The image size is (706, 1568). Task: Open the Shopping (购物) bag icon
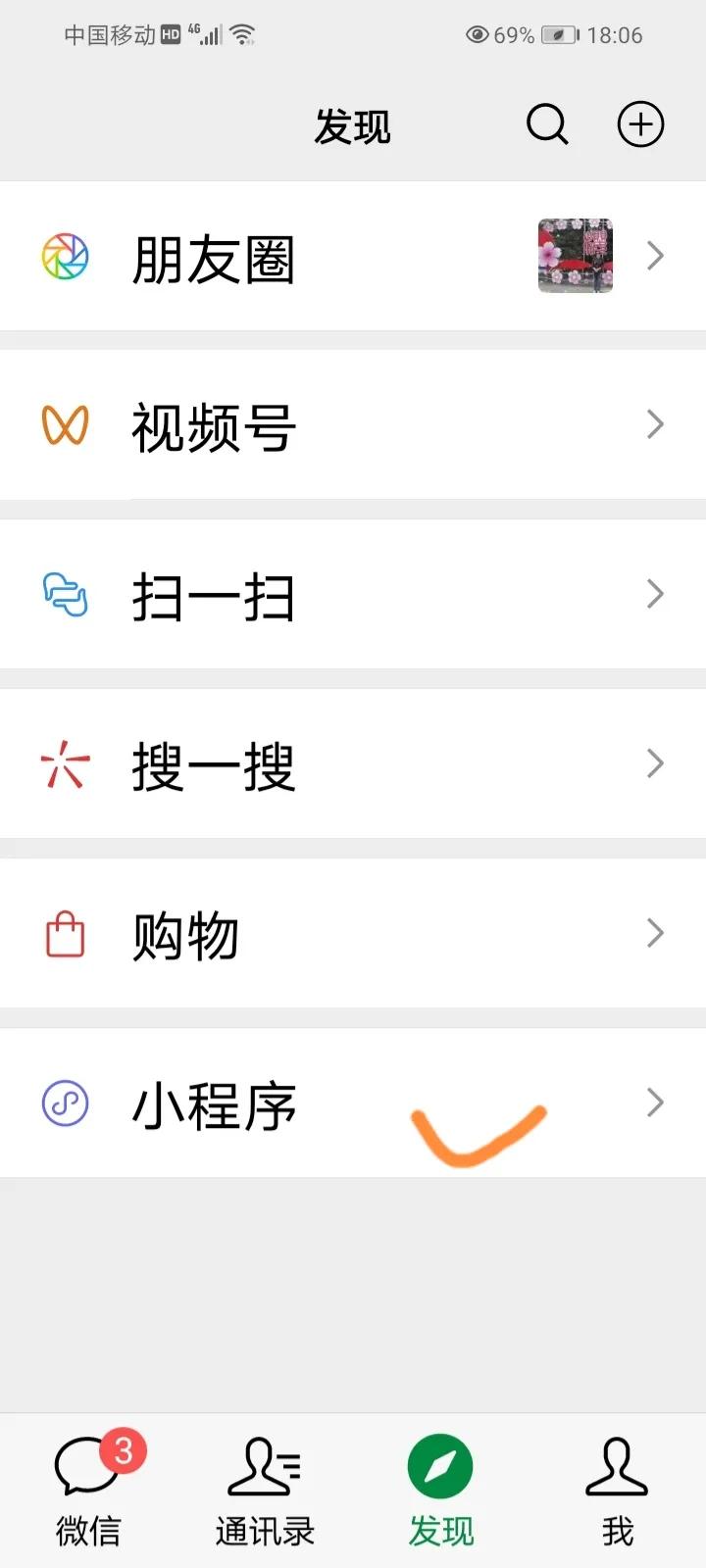[x=65, y=933]
